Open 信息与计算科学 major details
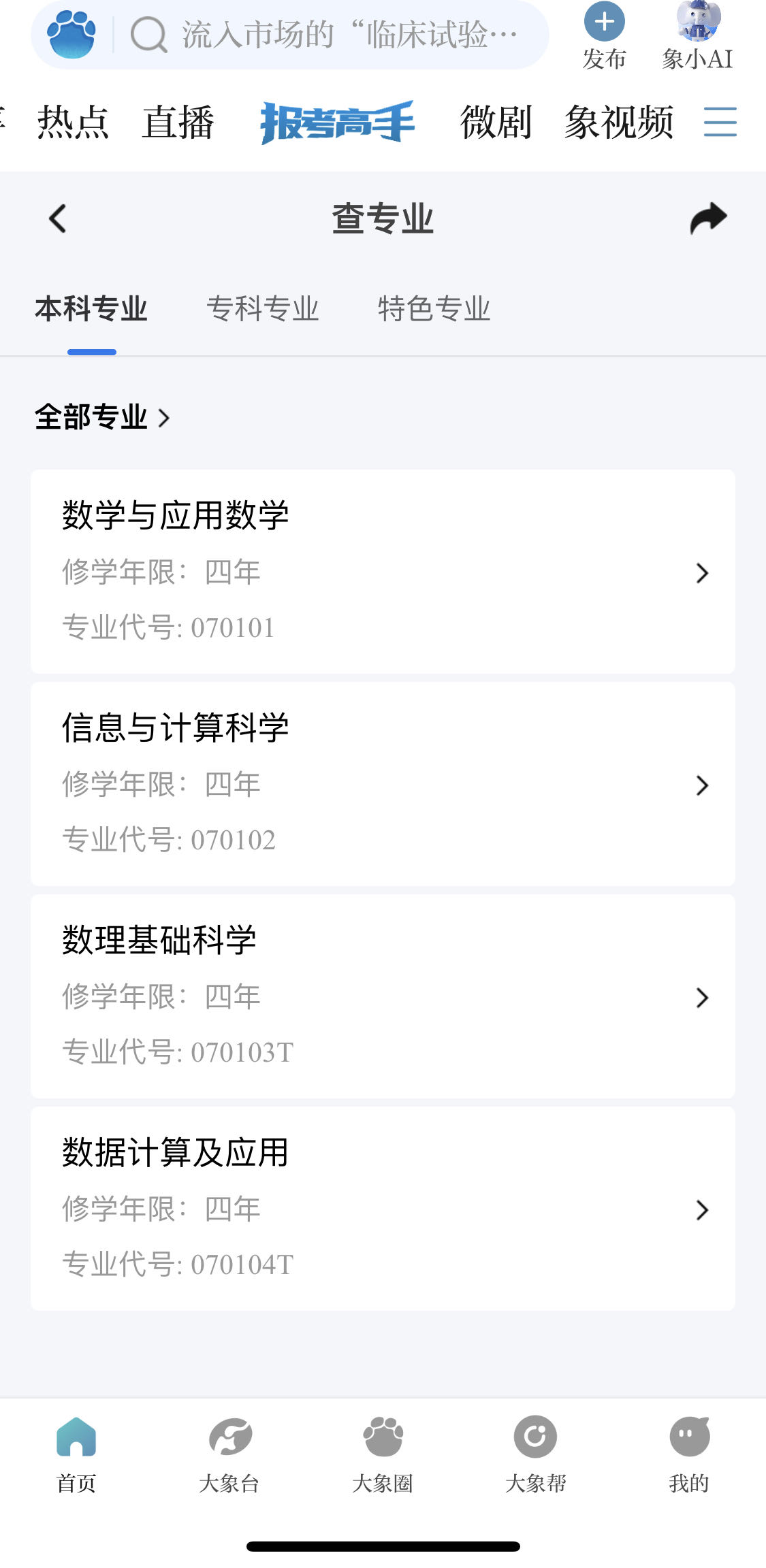This screenshot has width=766, height=1568. click(x=383, y=784)
